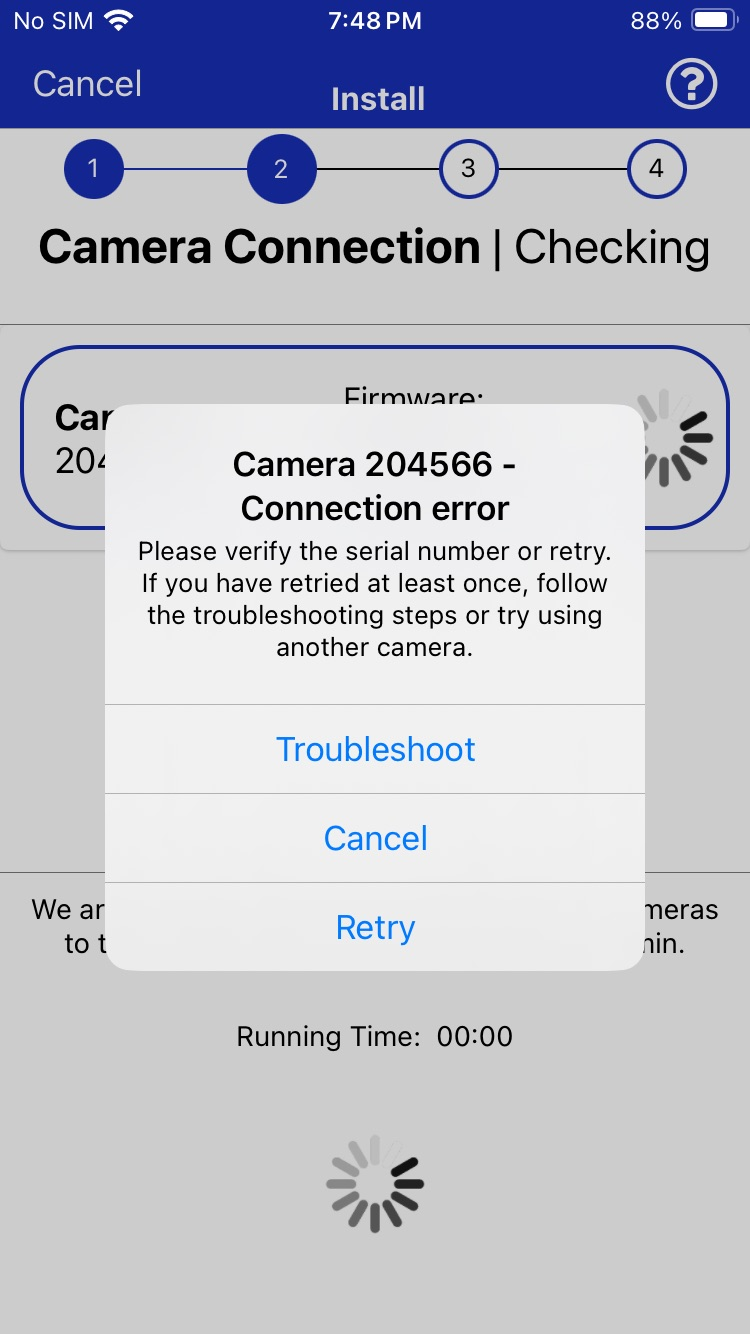Image resolution: width=750 pixels, height=1334 pixels.
Task: Open Troubleshoot steps from the error dialog
Action: pyautogui.click(x=375, y=749)
